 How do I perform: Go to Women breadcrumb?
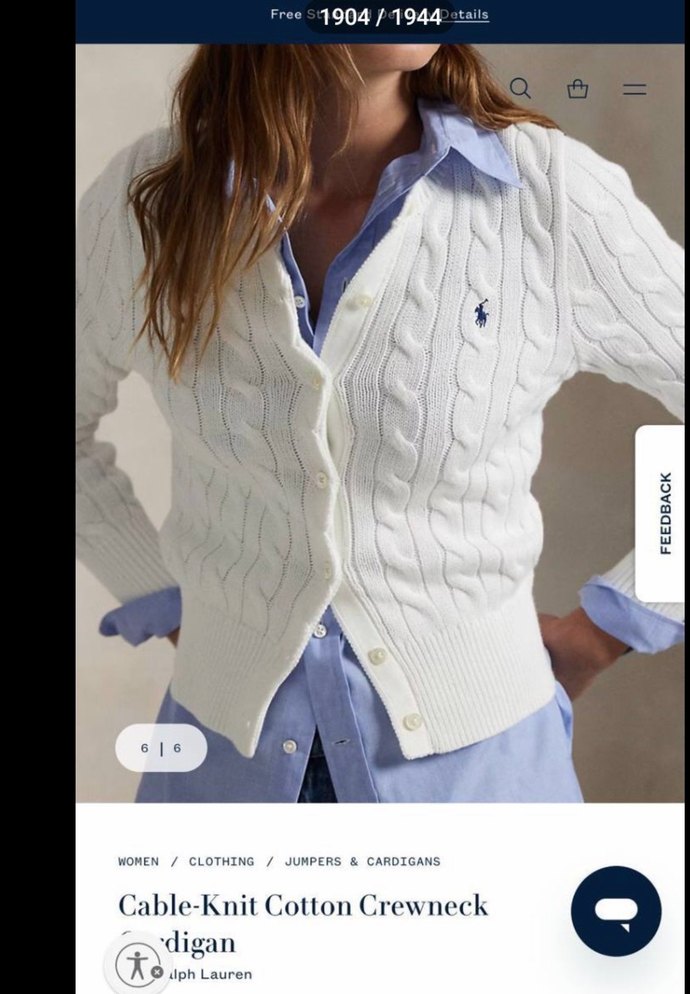click(x=138, y=861)
